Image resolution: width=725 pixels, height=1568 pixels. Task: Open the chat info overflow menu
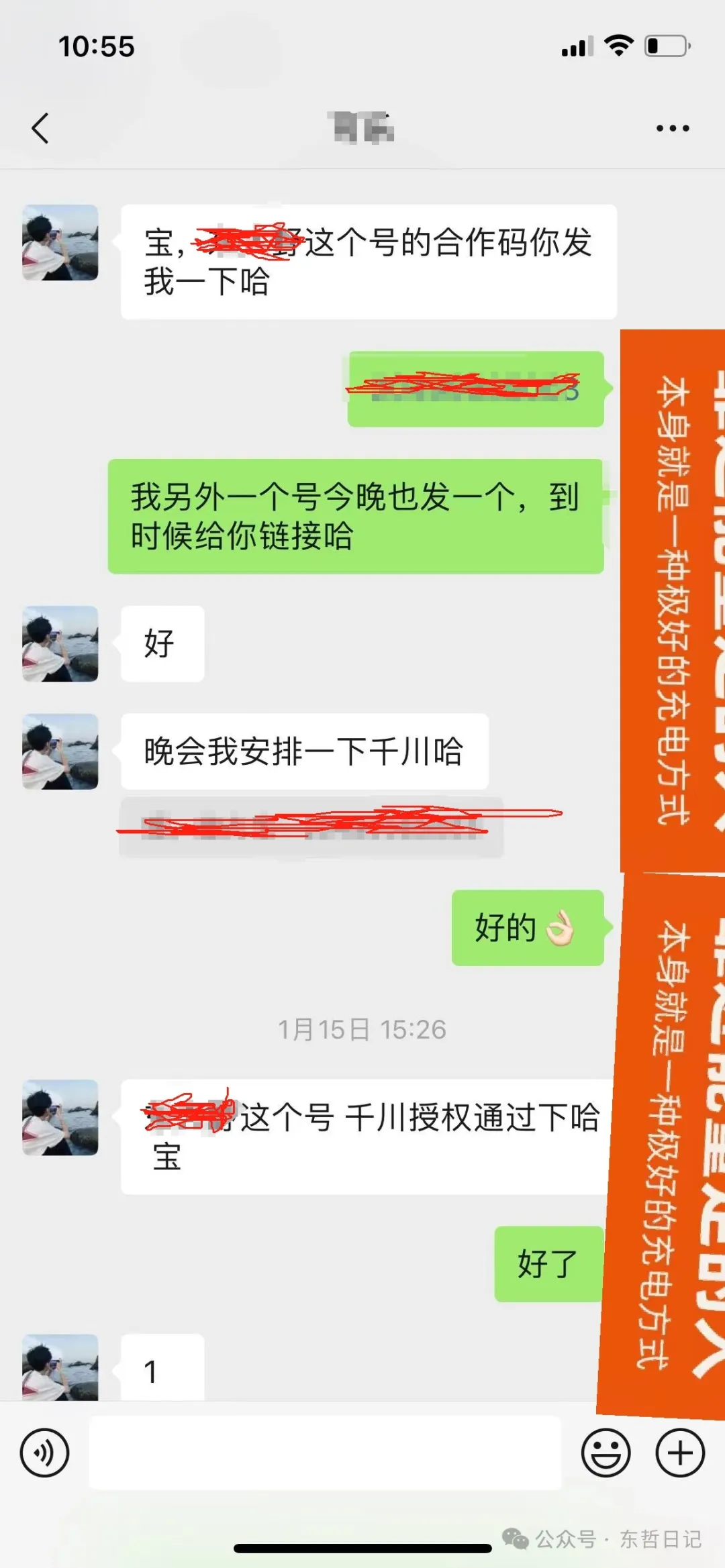(672, 127)
